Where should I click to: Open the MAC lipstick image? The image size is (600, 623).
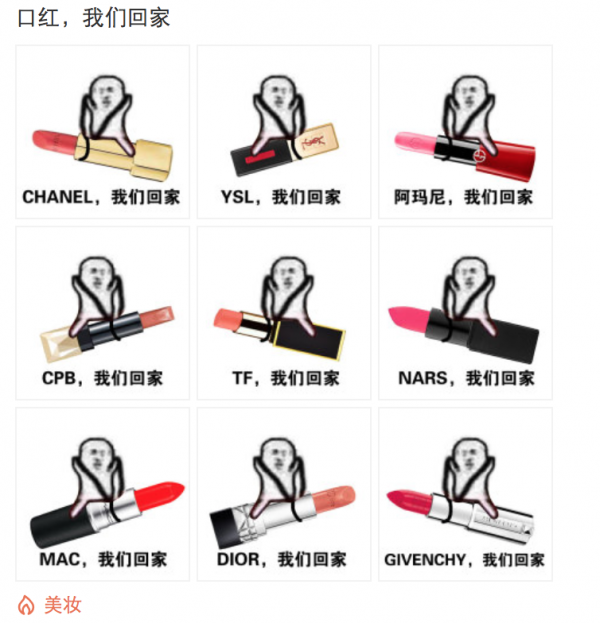click(x=102, y=493)
